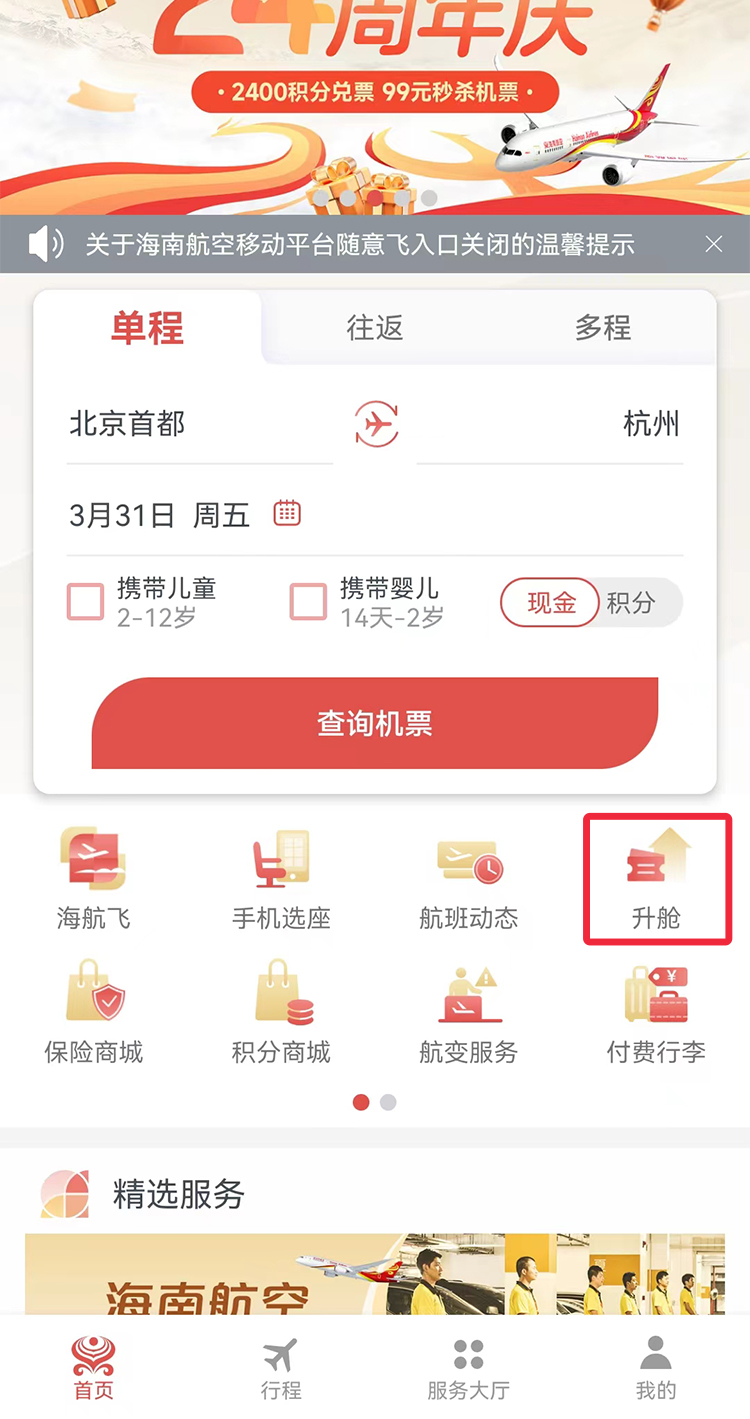Tap the 查询机票 search button
Screen dimensions: 750x1419
point(375,724)
